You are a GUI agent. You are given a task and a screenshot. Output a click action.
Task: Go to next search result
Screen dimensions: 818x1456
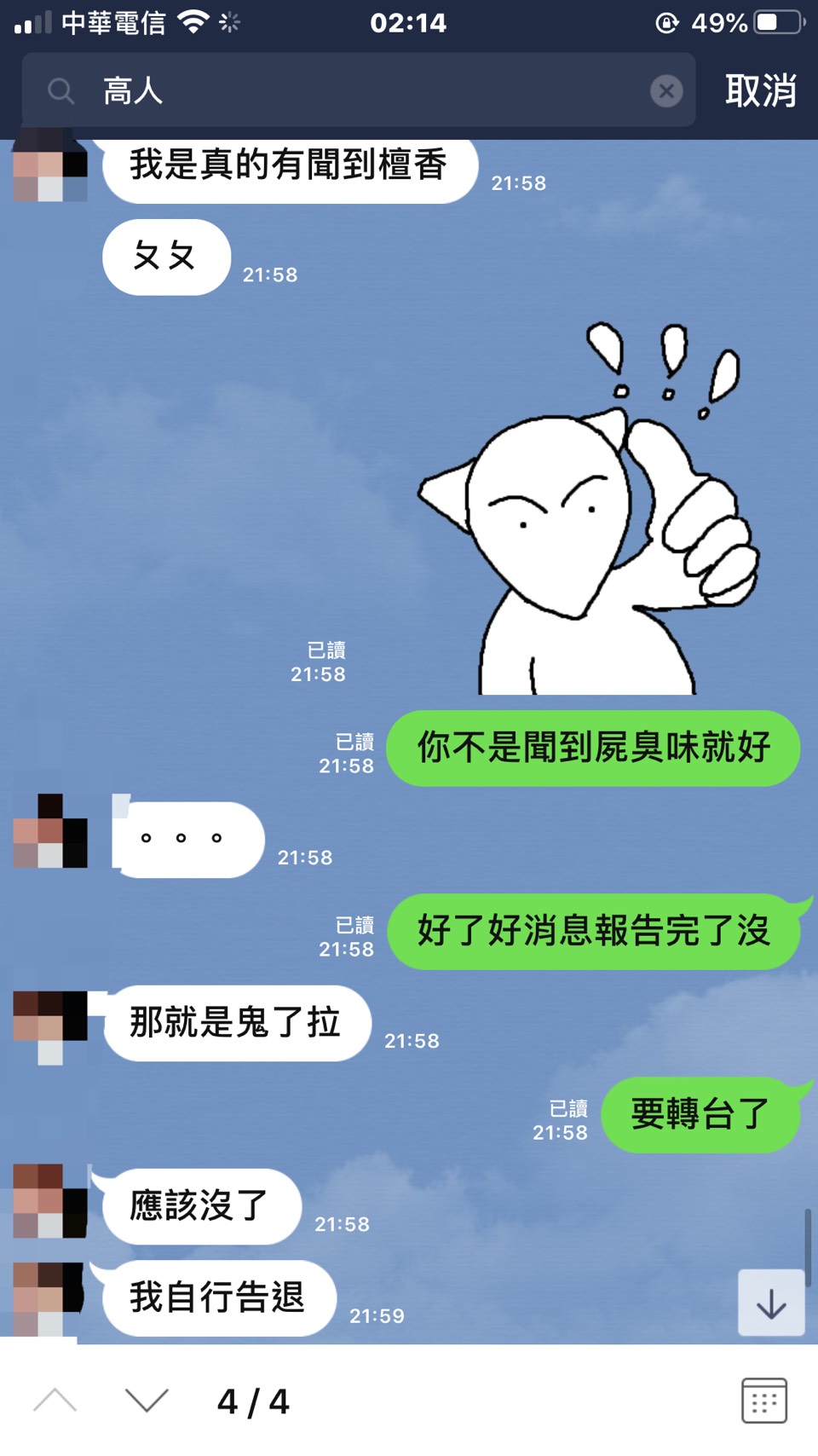tap(147, 1401)
